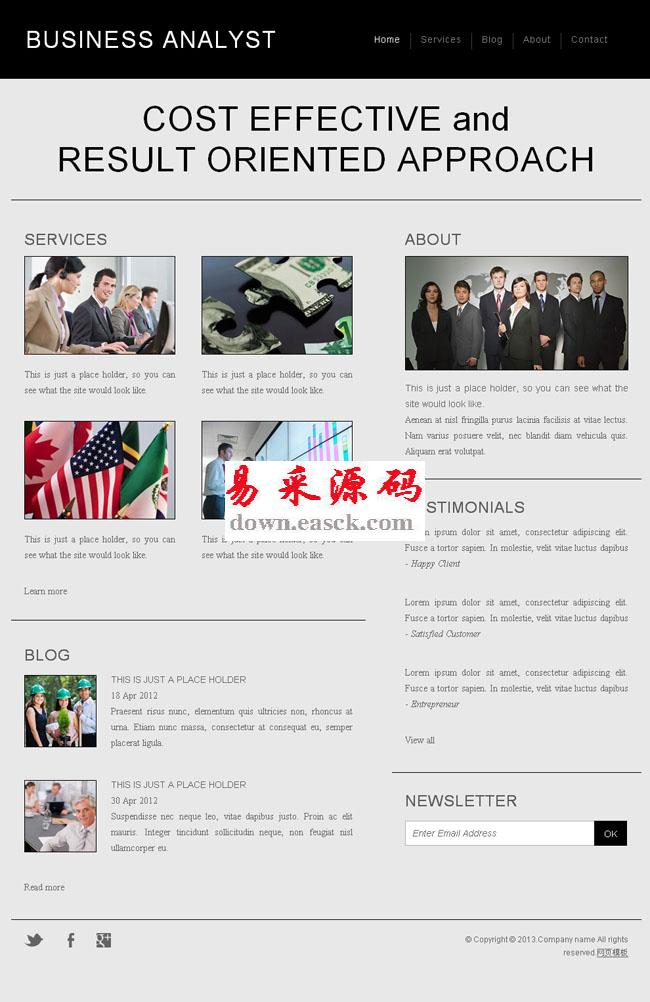Screen dimensions: 650x1002
Task: Visit the Facebook page icon
Action: 70,940
